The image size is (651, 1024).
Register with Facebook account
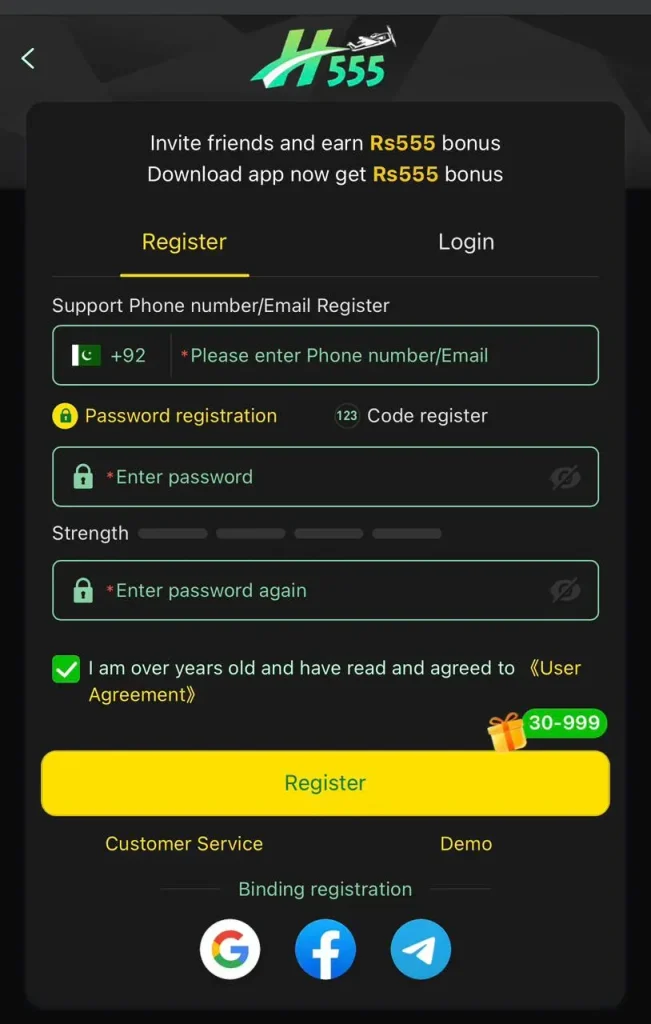click(x=325, y=949)
